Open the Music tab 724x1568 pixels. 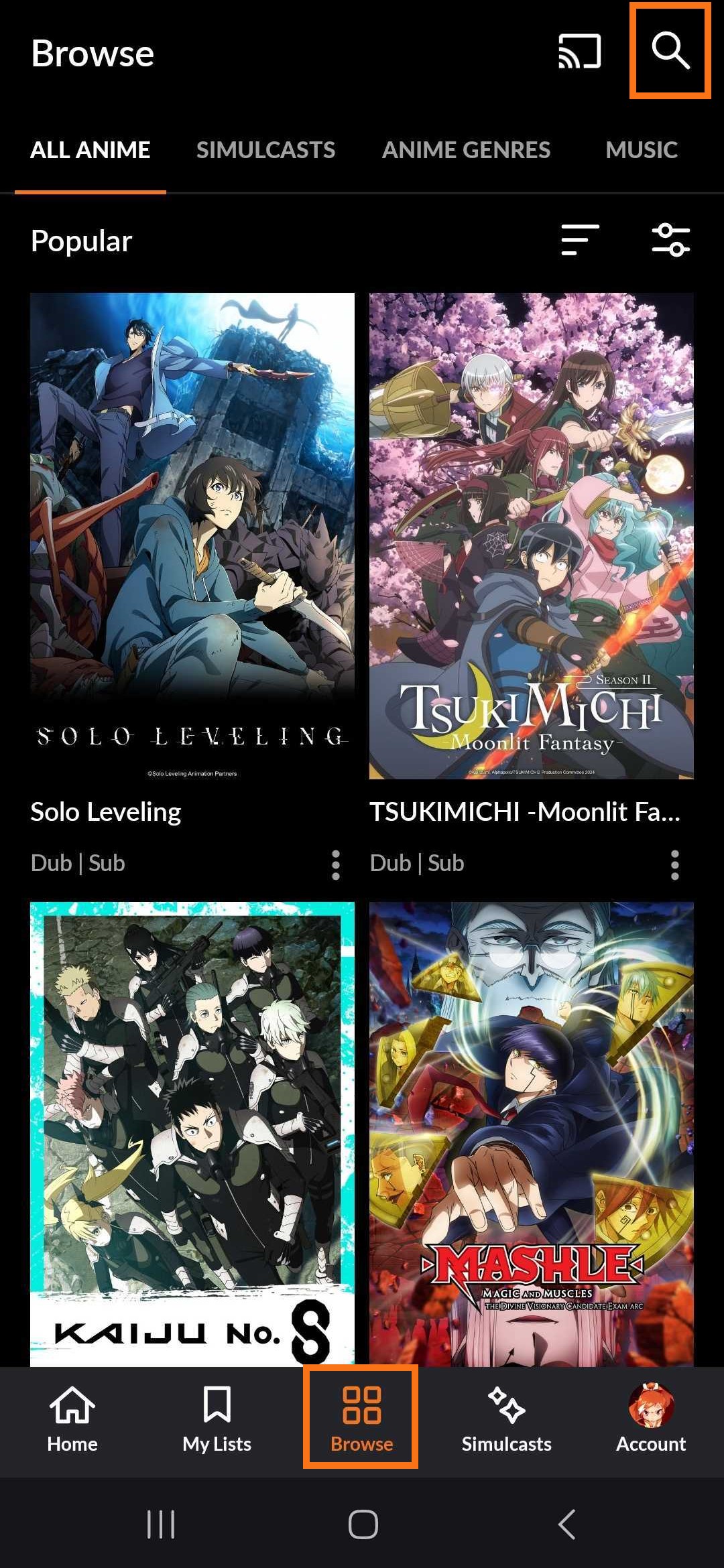pos(641,150)
